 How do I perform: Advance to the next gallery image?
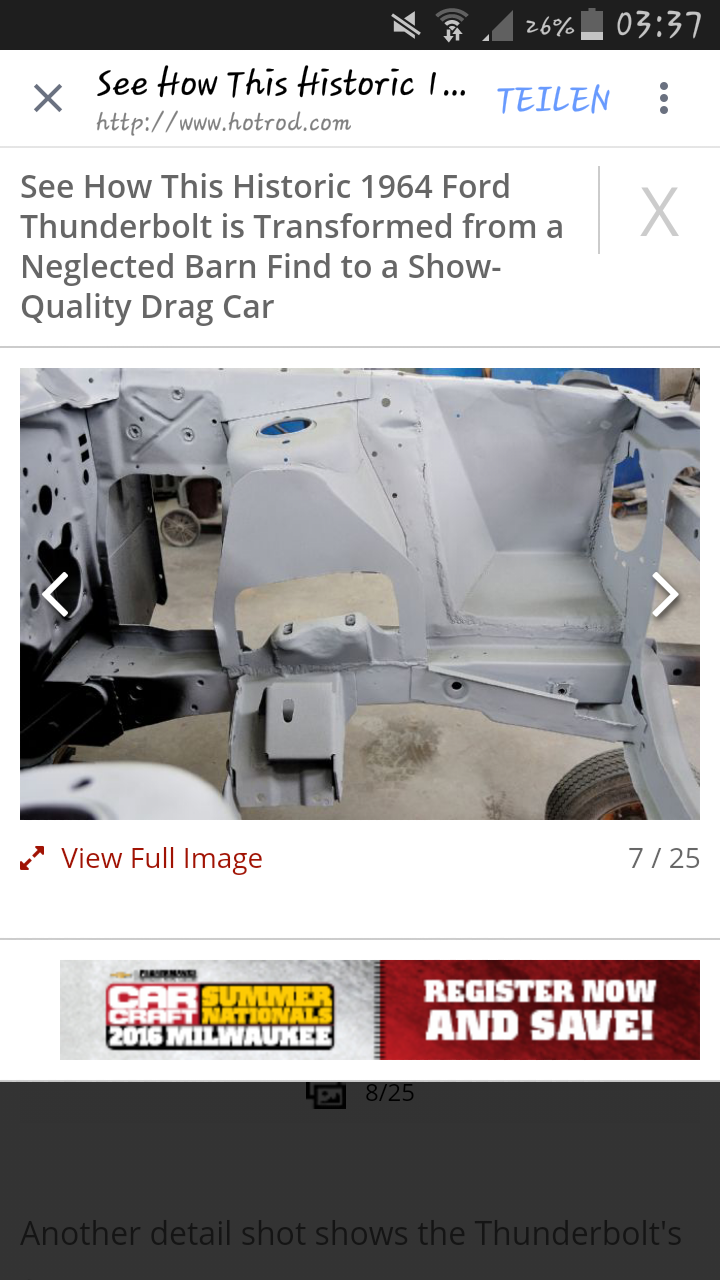click(x=665, y=594)
